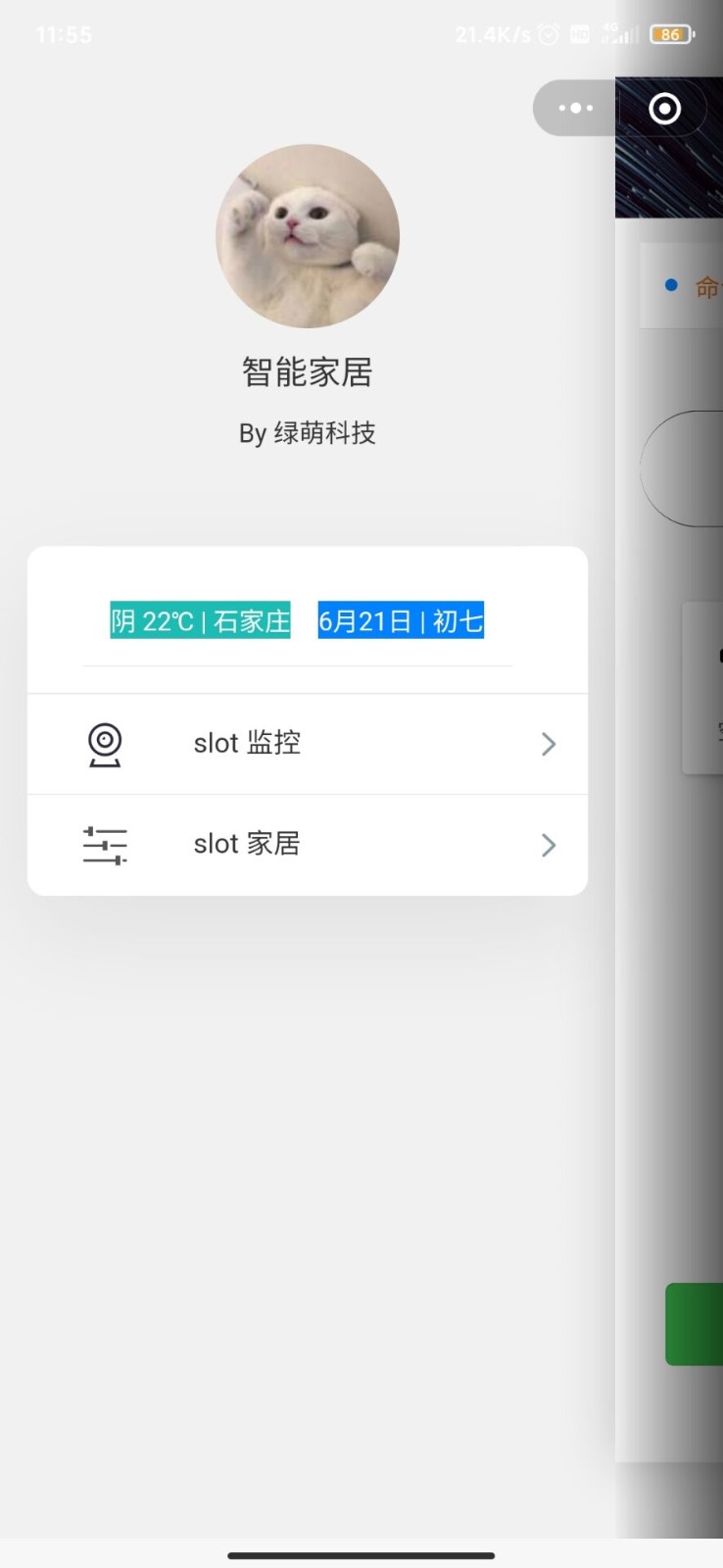723x1568 pixels.
Task: Open the slot 监控 row
Action: [x=307, y=744]
